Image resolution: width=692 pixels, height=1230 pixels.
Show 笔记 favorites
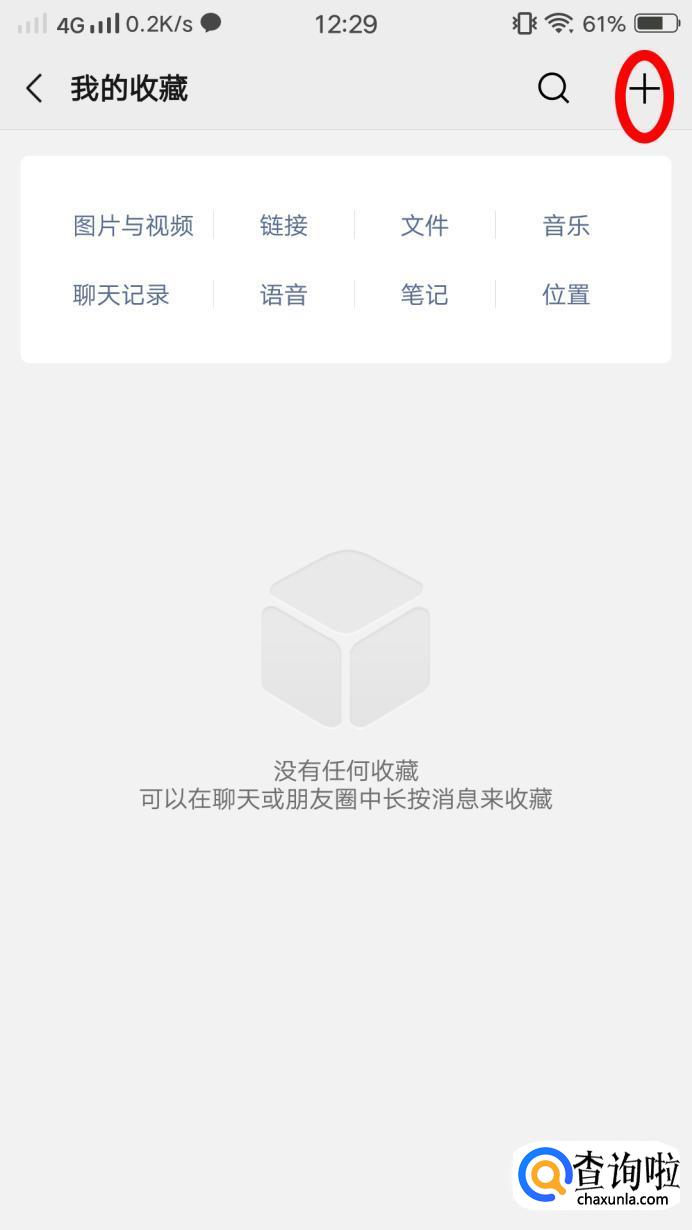(425, 295)
